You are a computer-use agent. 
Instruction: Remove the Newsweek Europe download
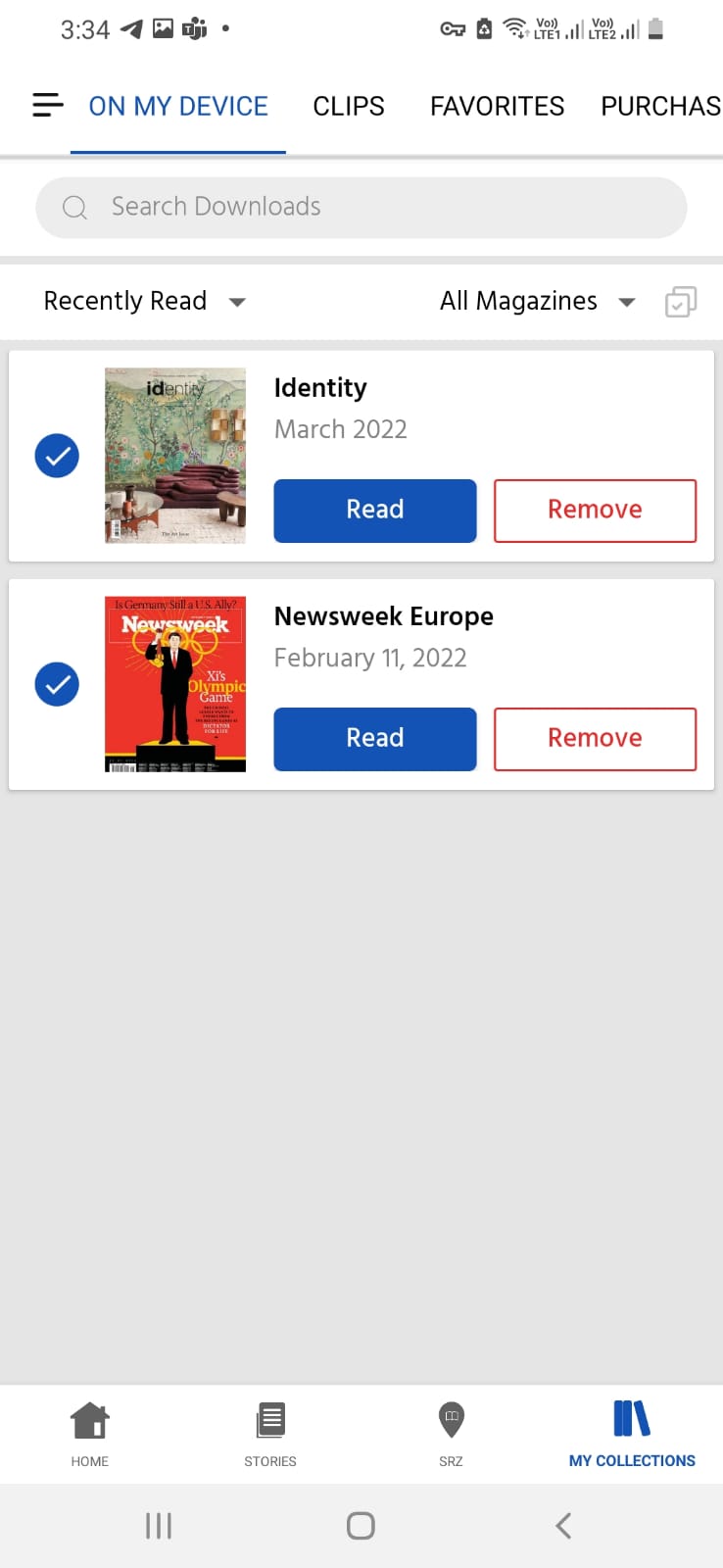(595, 739)
